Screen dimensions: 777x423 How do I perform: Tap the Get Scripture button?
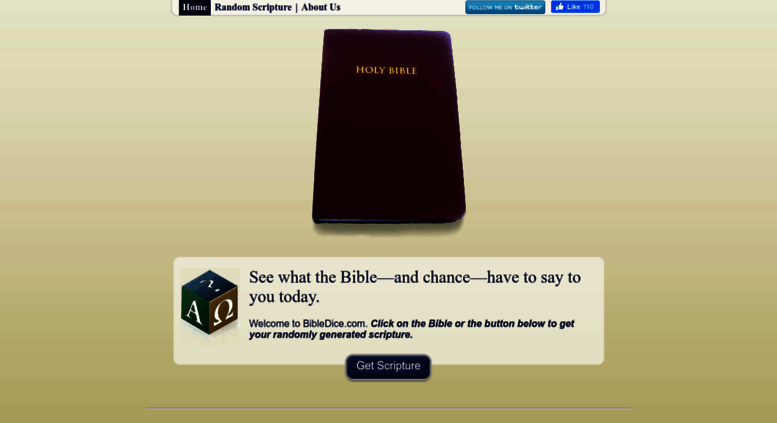[x=388, y=366]
